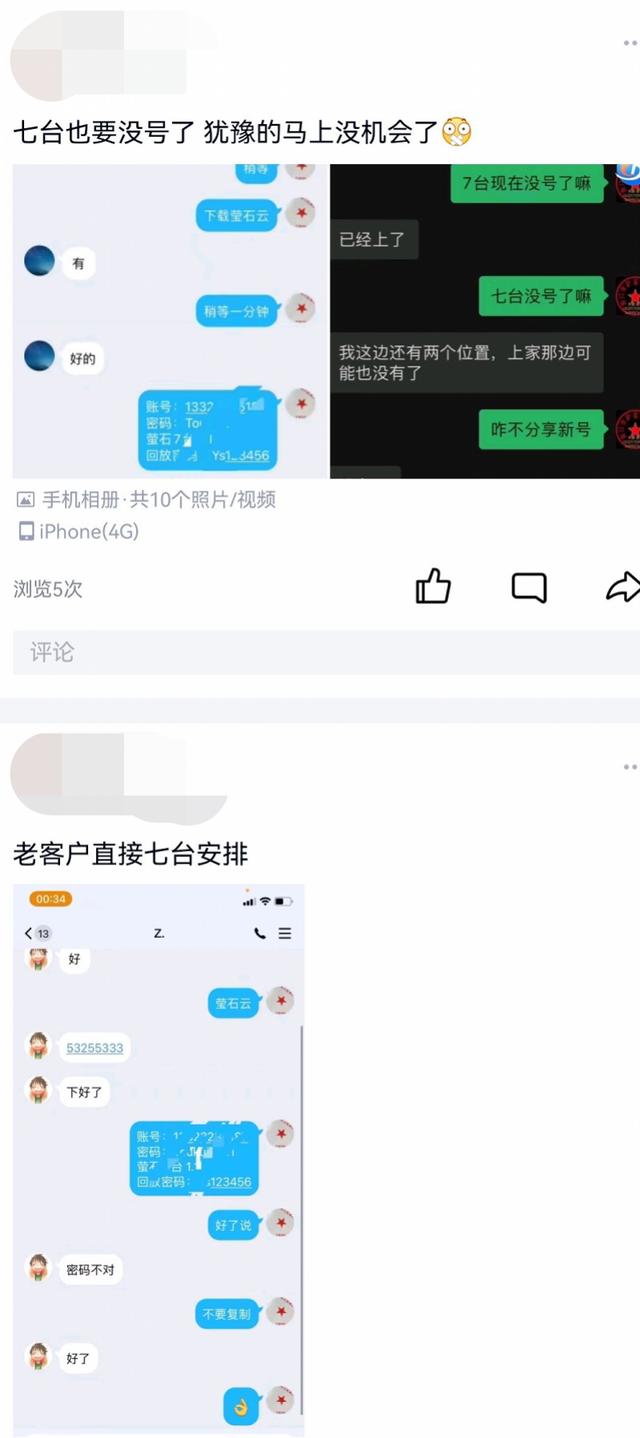Open the light chat screenshot with 下载萤石云

pos(169,321)
